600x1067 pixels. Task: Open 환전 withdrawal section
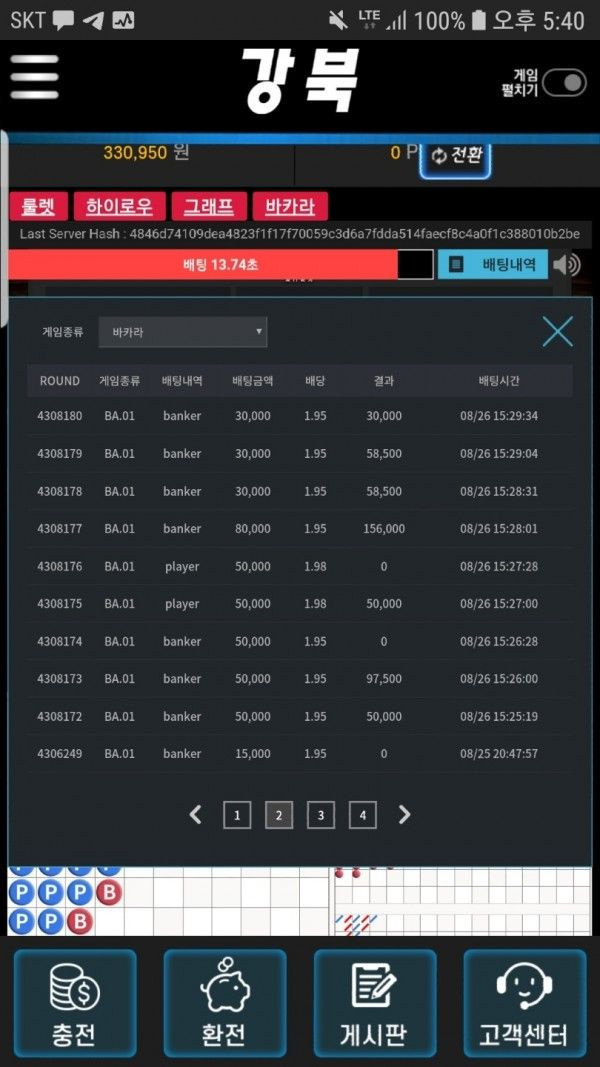225,1003
